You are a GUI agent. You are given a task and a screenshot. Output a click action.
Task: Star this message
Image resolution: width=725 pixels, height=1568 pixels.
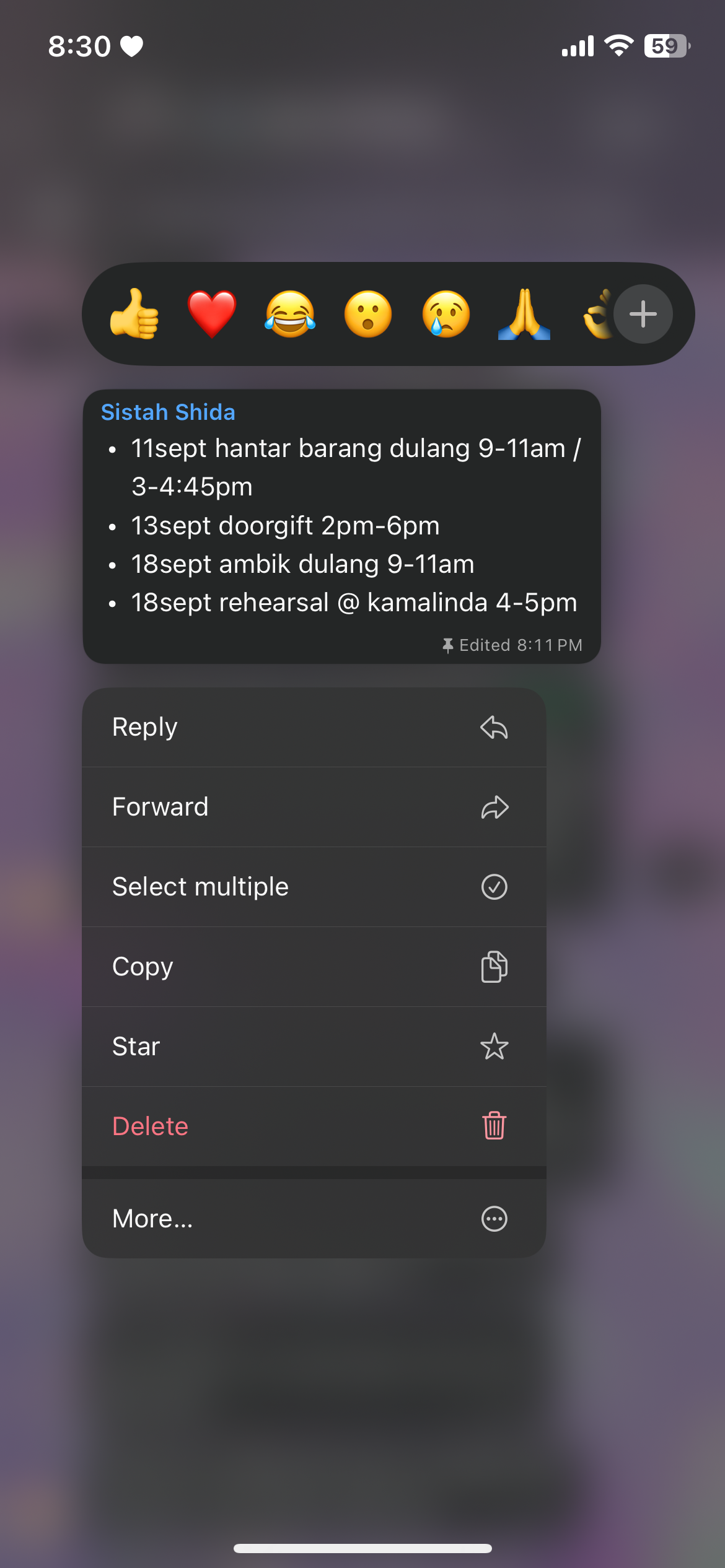[314, 1047]
